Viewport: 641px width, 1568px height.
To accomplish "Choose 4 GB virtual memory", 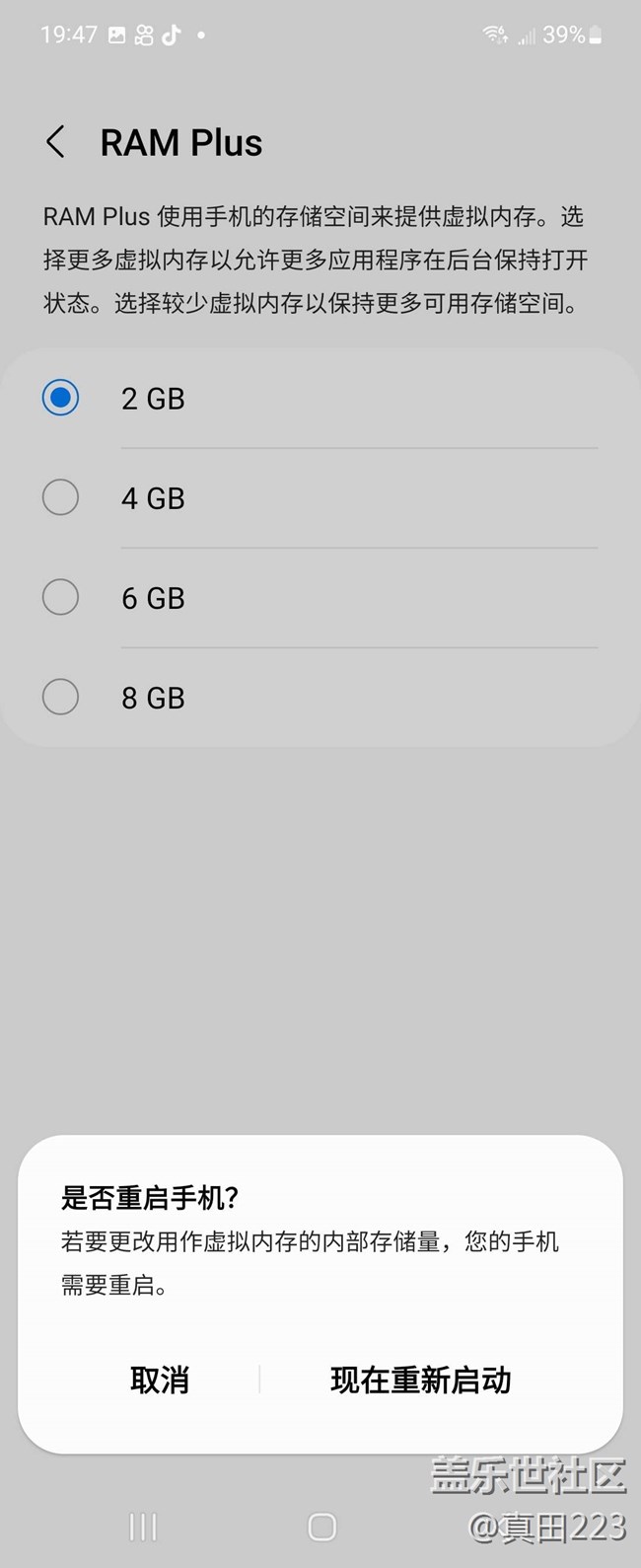I will [61, 497].
